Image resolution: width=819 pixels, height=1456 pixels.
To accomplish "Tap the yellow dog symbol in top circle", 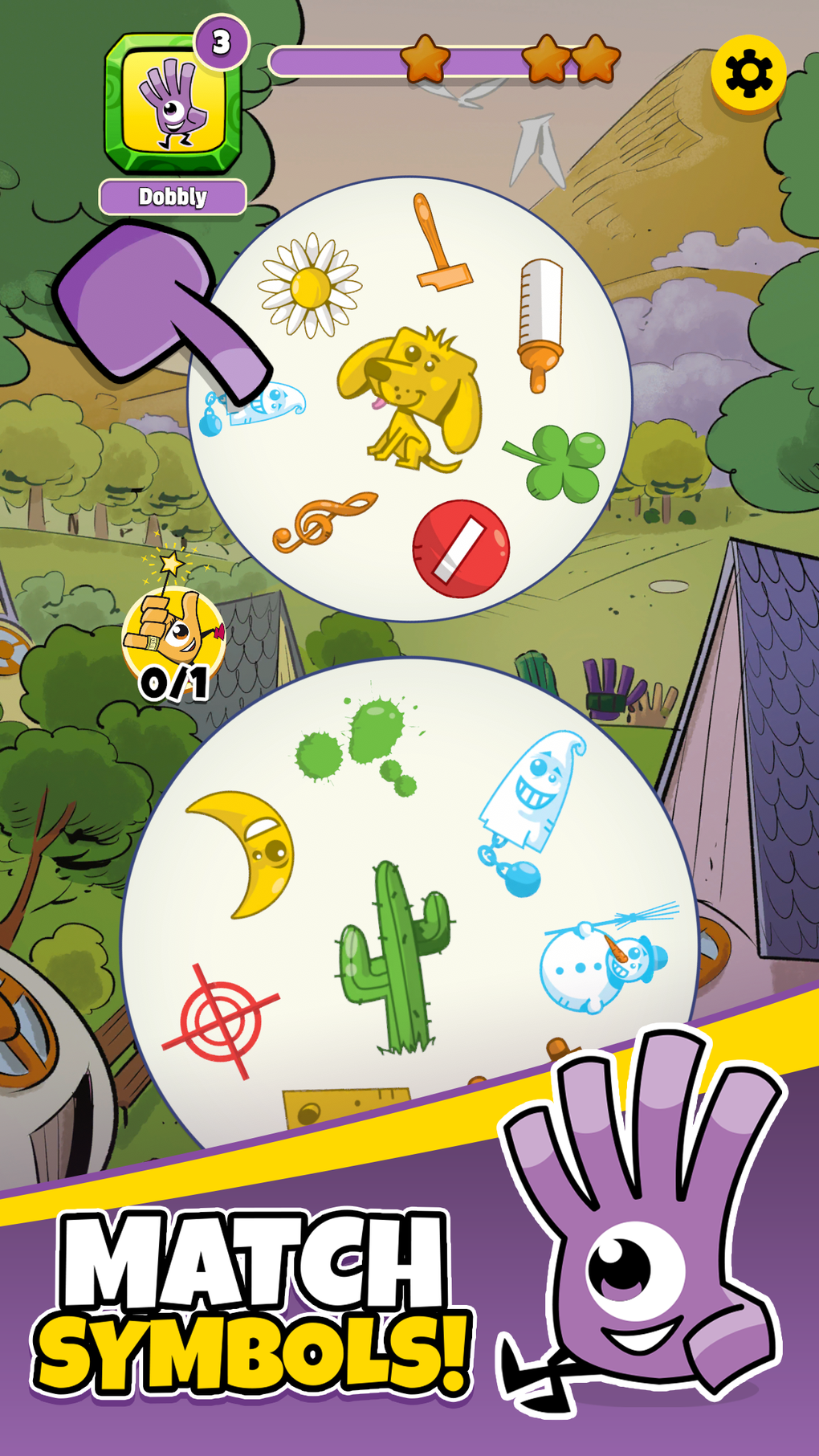I will pyautogui.click(x=409, y=394).
